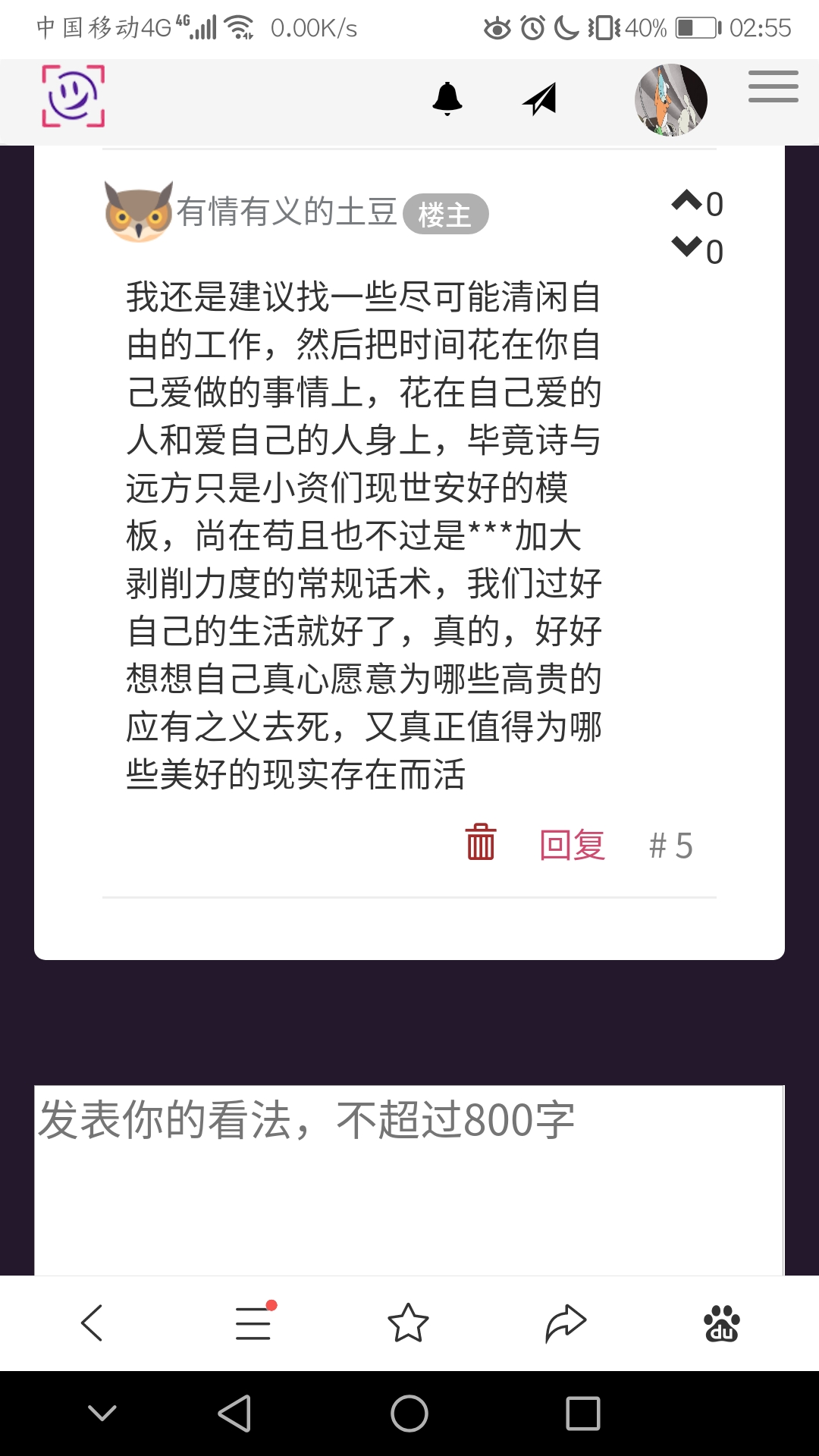Open the browser menu with red dot
Image resolution: width=819 pixels, height=1456 pixels.
tap(253, 1323)
